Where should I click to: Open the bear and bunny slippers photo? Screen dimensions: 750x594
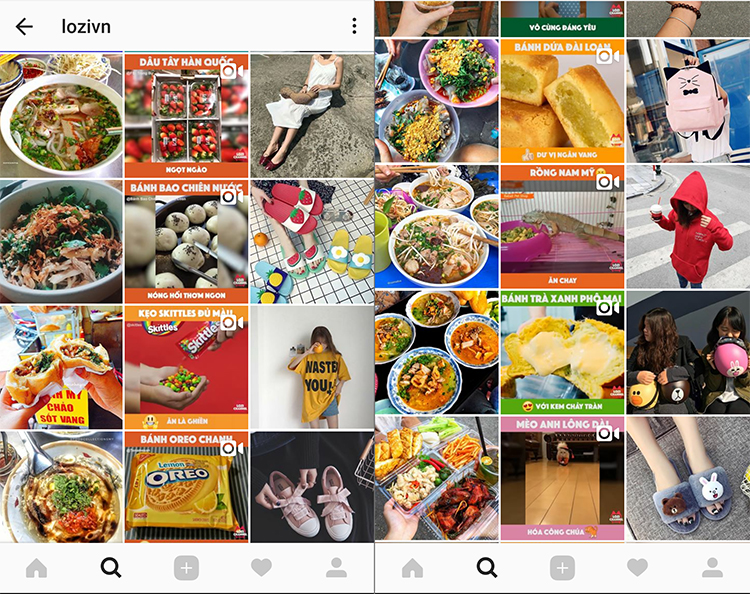point(687,478)
